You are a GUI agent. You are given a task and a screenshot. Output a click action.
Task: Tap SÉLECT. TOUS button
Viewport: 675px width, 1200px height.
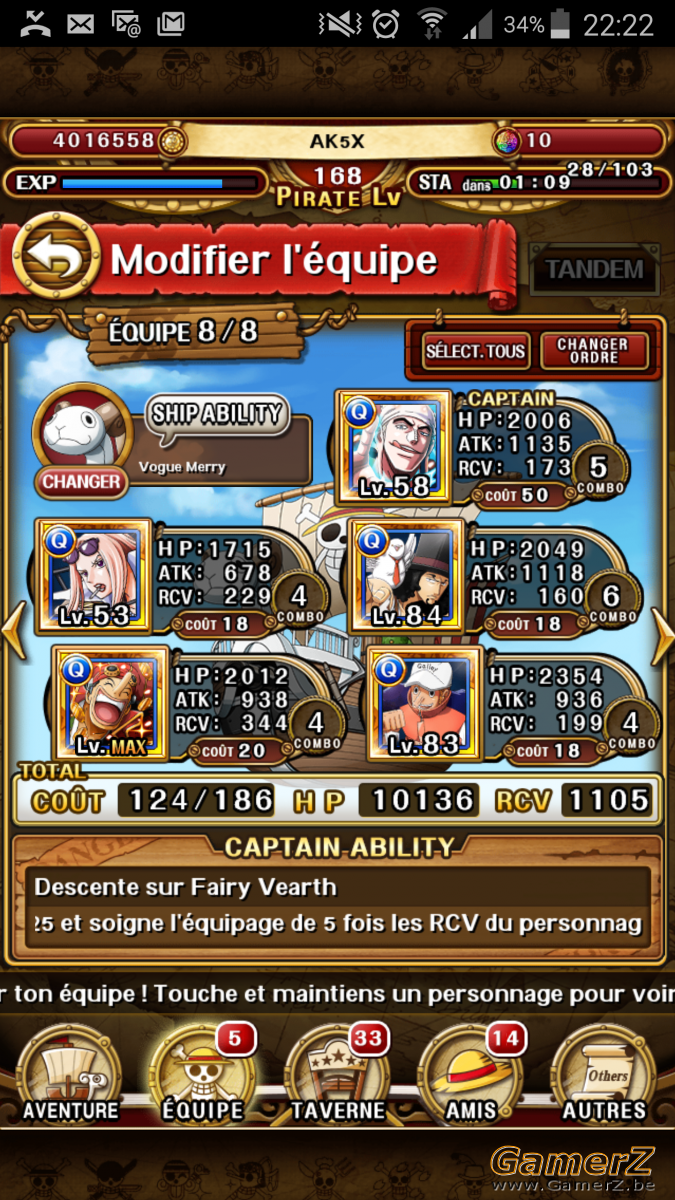tap(475, 351)
